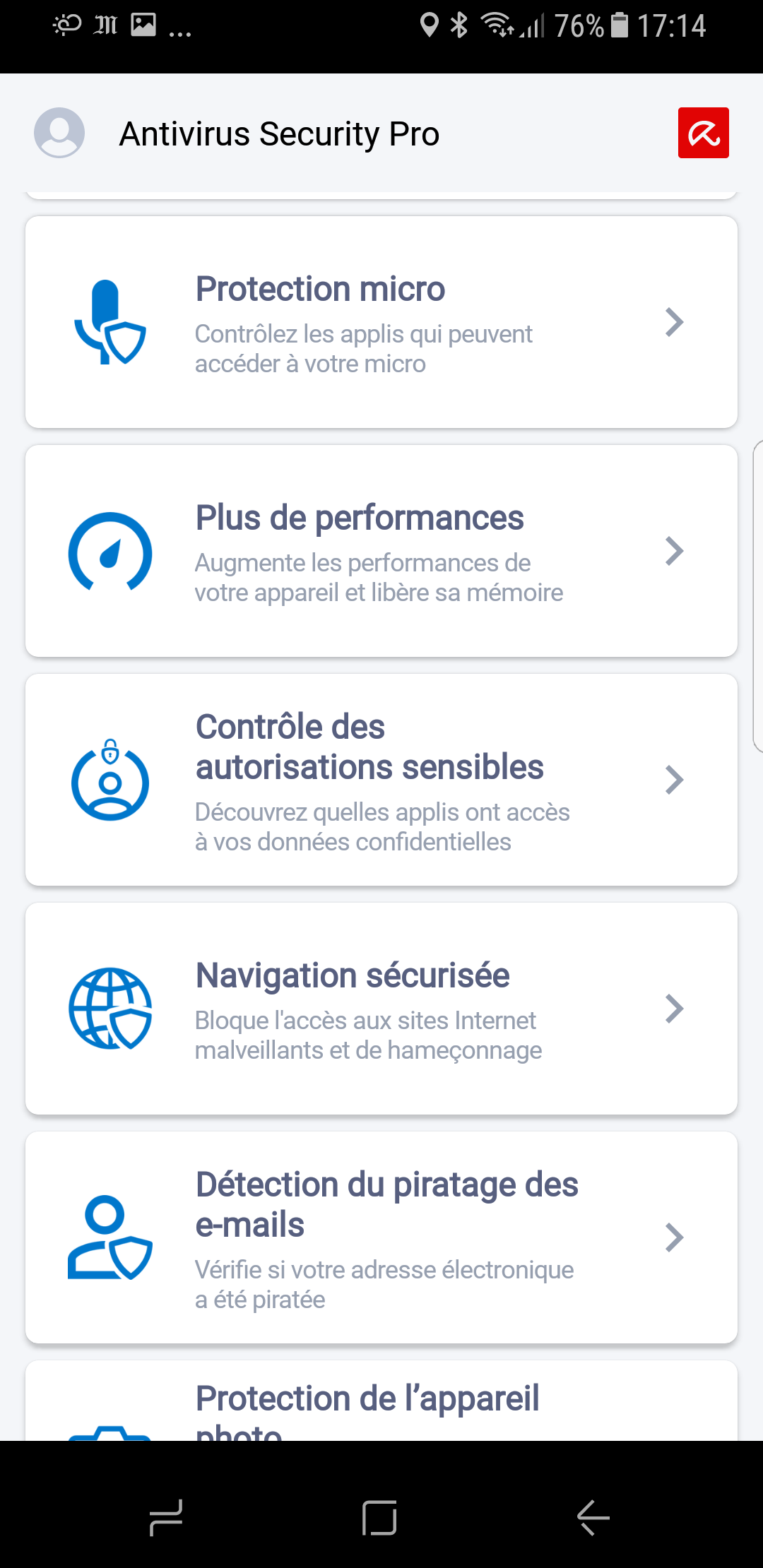Open Détection du piratage des e-mails
This screenshot has height=1568, width=763.
click(x=381, y=1237)
